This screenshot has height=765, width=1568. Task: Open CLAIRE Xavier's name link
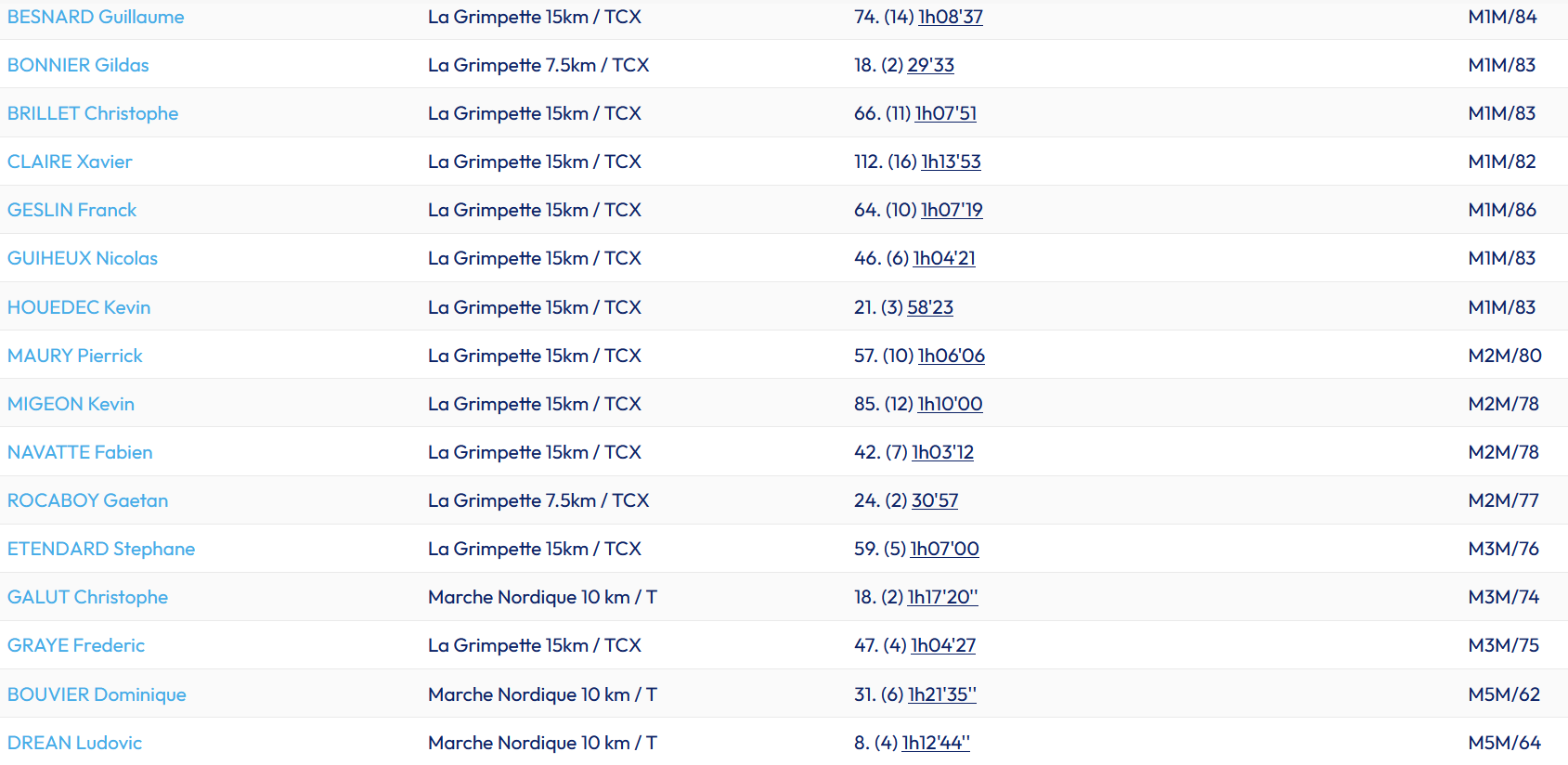70,162
